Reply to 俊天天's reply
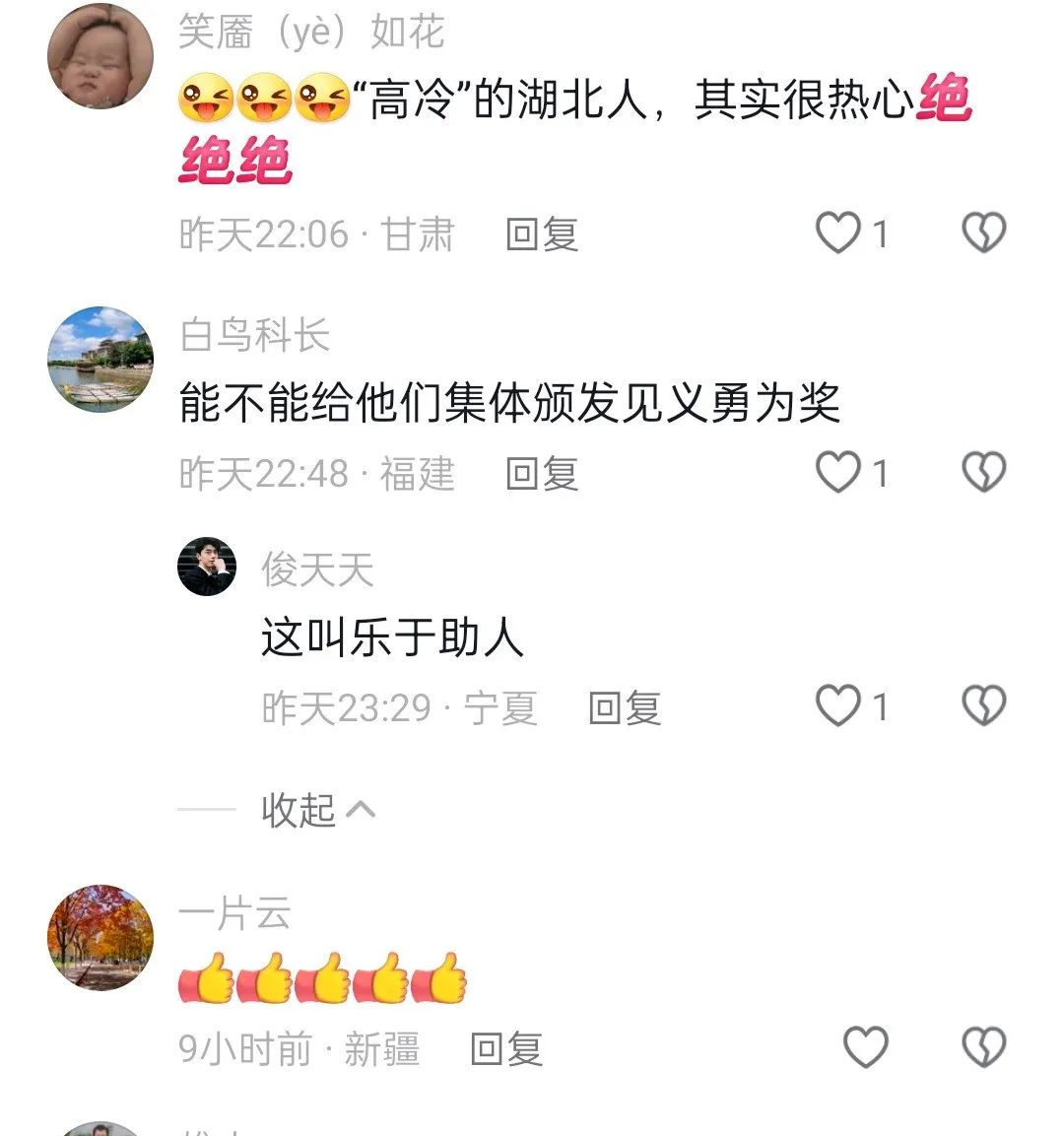 624,707
